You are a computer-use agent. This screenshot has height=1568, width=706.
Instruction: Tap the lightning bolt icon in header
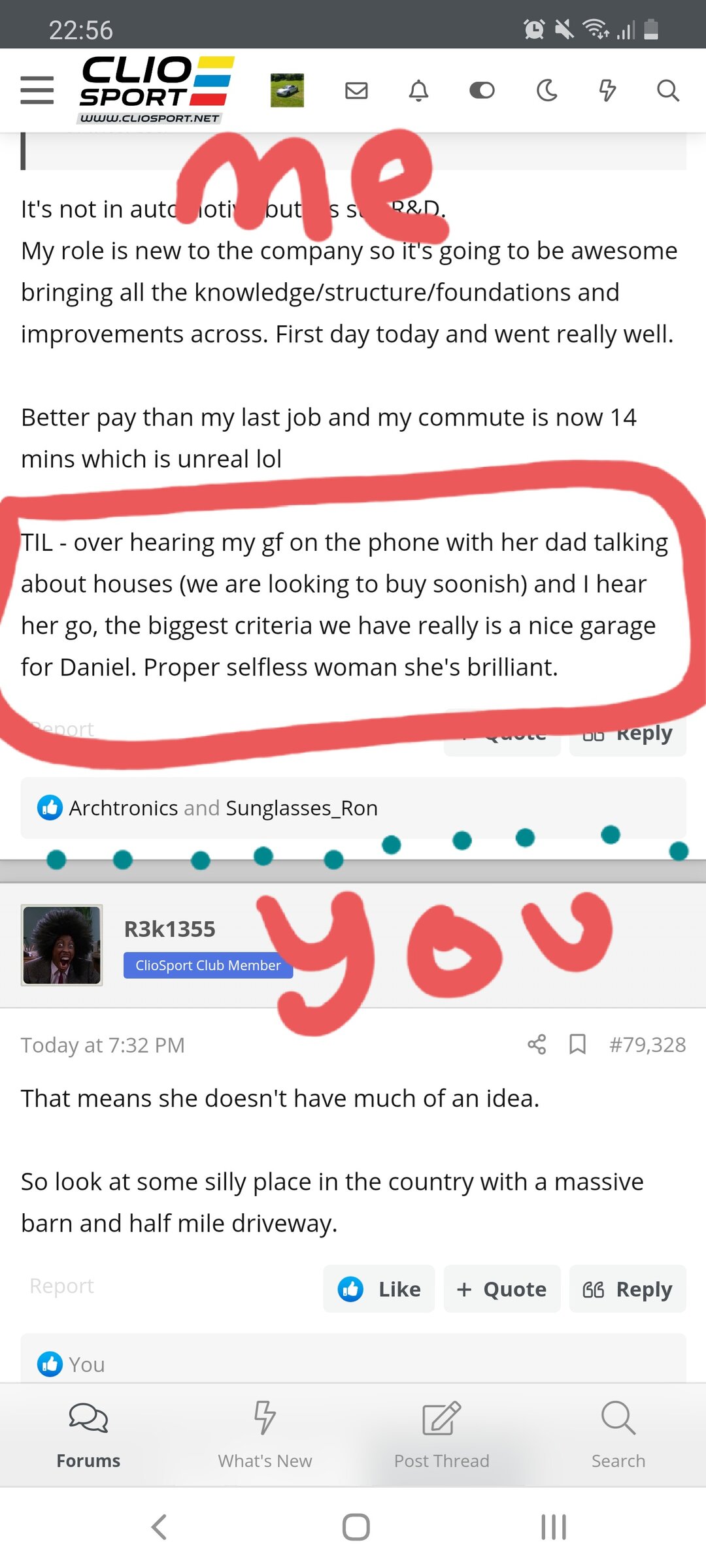tap(607, 90)
